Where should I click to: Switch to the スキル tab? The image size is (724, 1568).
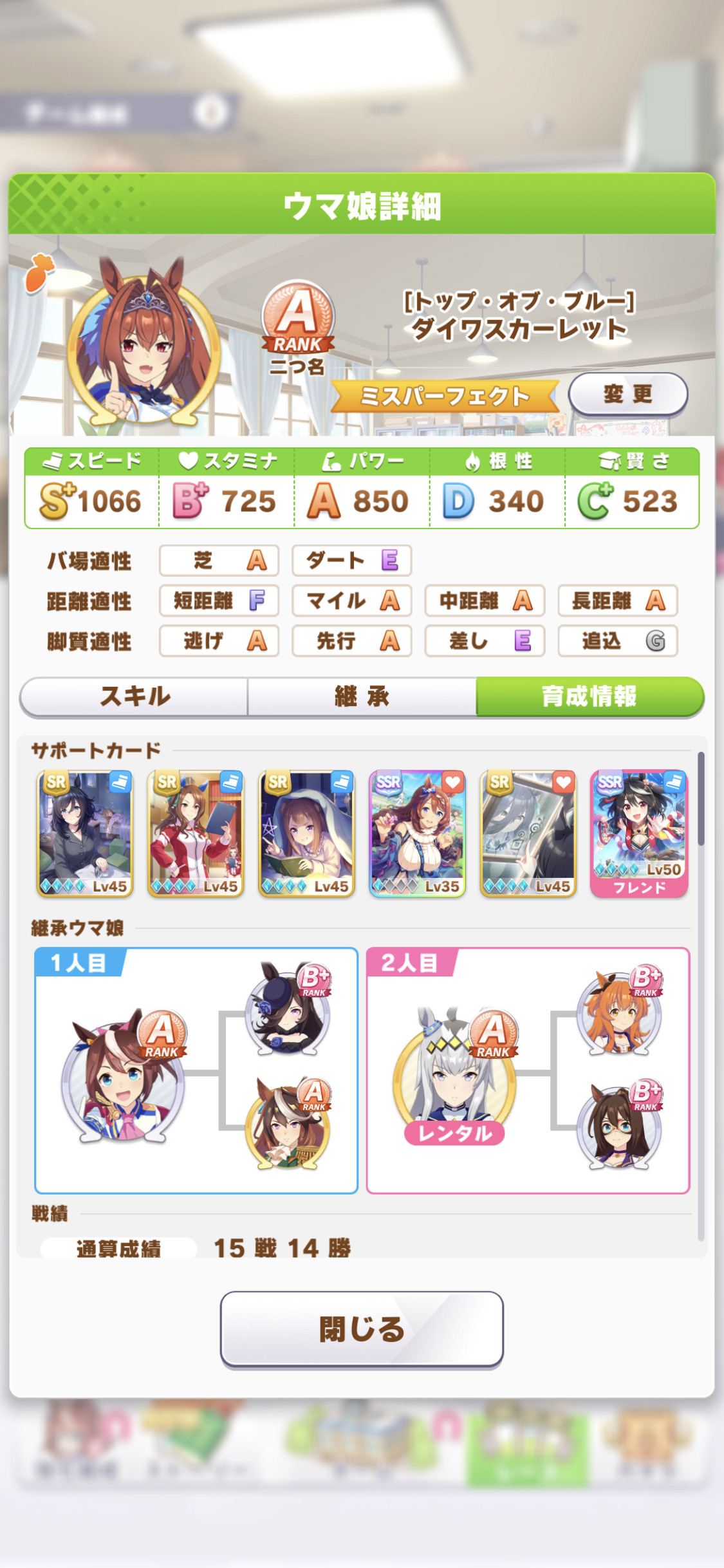[135, 696]
